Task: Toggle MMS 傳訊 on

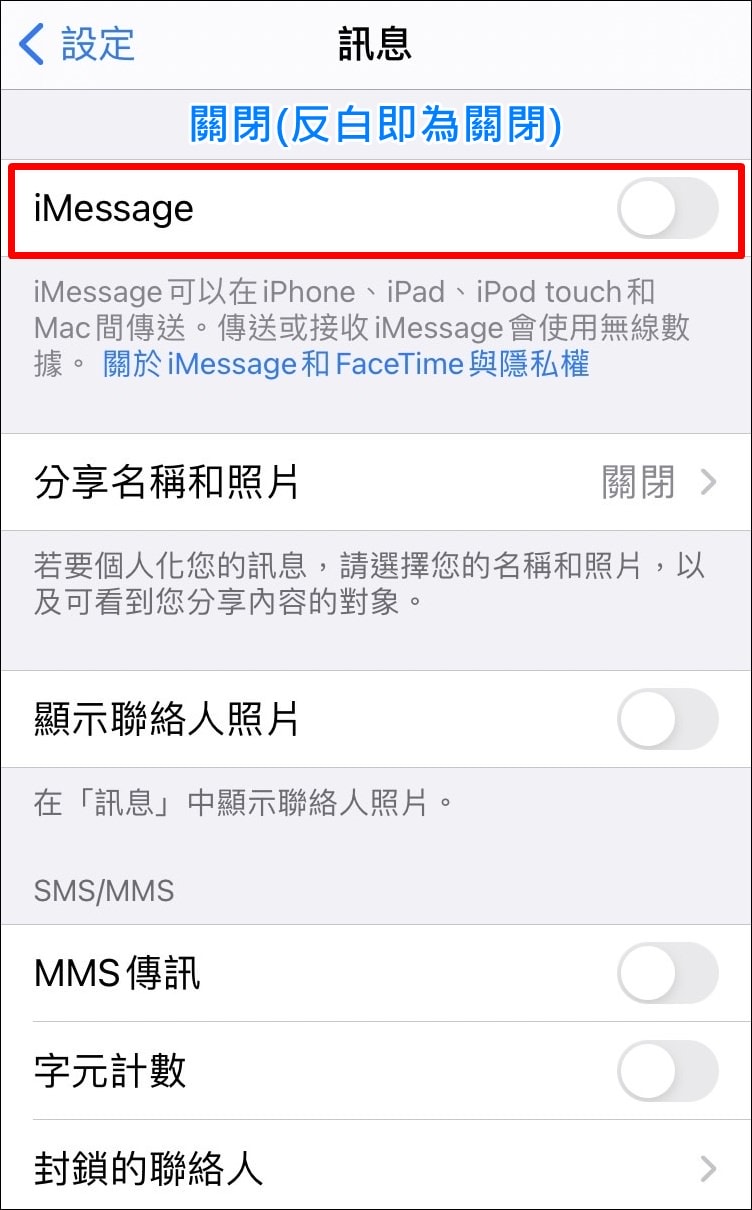Action: tap(667, 973)
